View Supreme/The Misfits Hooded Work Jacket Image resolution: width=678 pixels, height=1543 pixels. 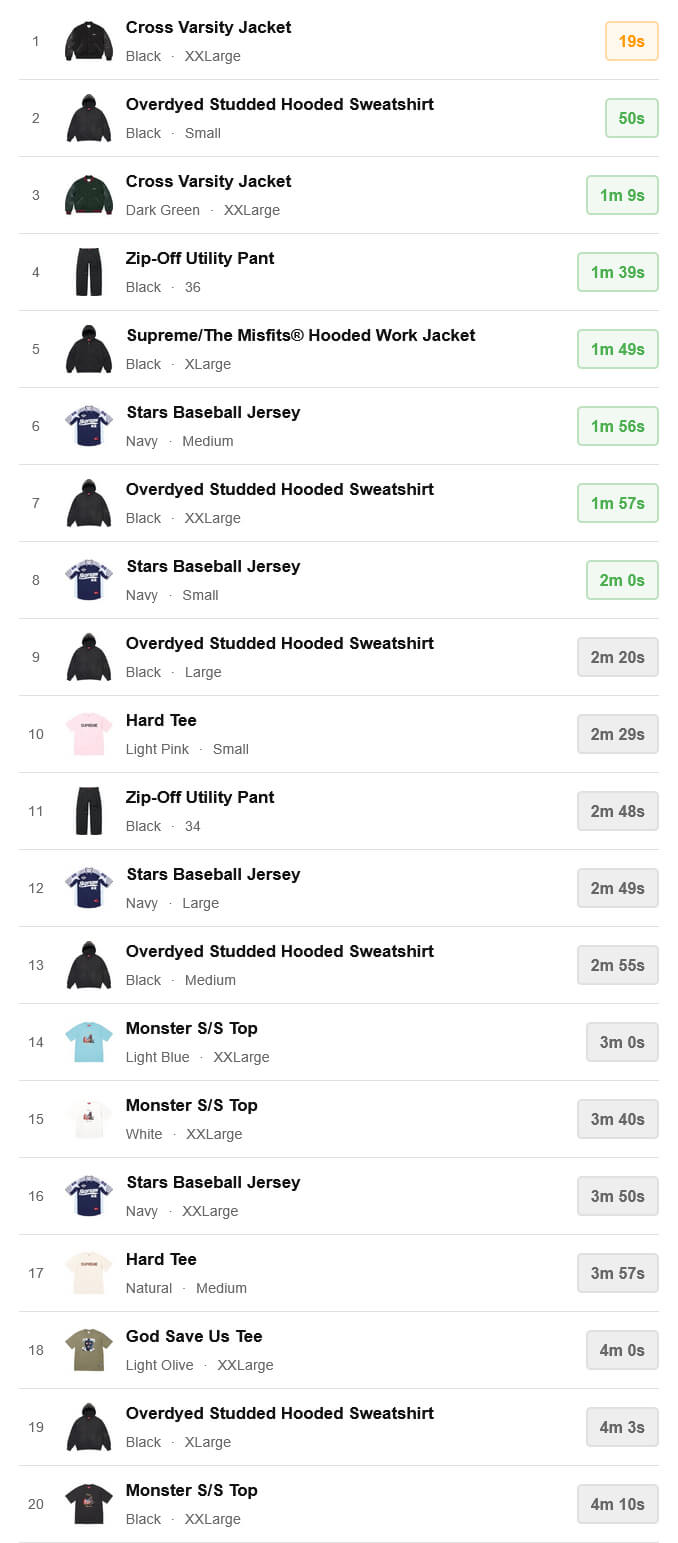click(300, 336)
